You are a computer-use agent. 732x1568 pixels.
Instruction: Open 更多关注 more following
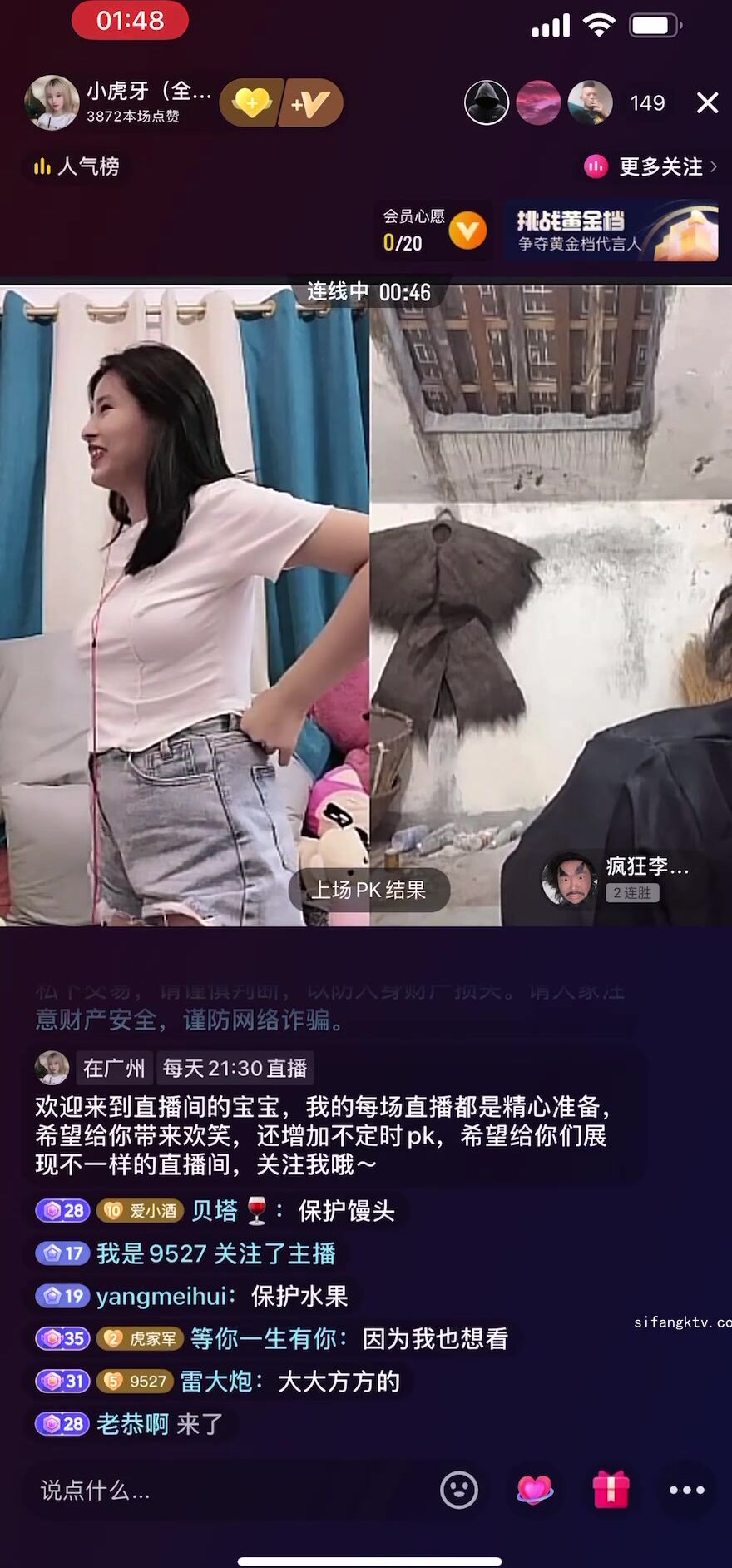point(650,166)
